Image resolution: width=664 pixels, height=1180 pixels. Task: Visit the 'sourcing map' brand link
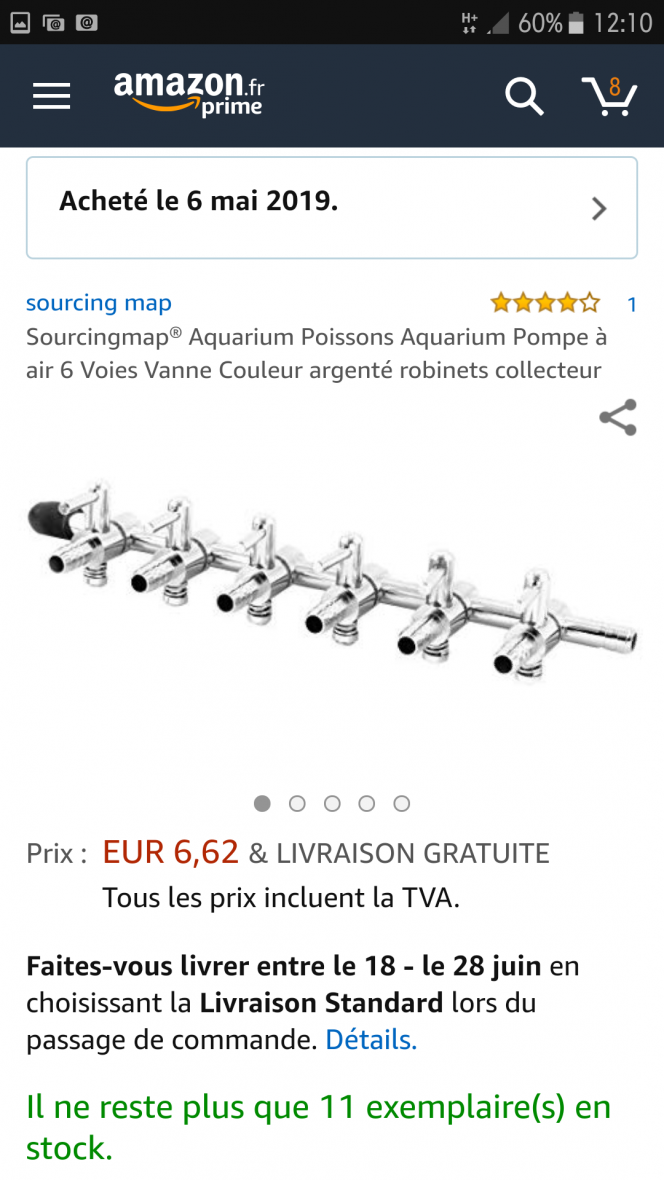98,303
